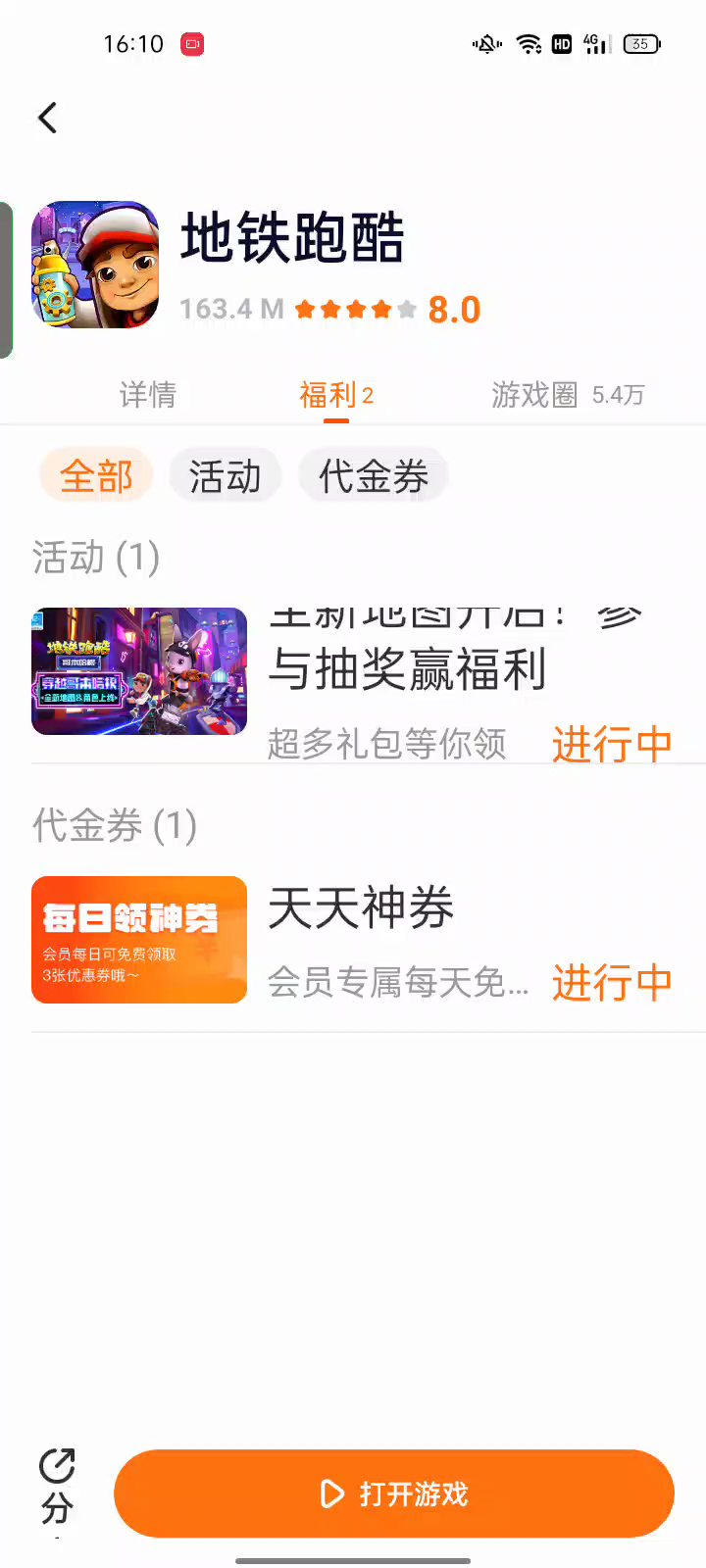Tap the 打开游戏 button
The image size is (706, 1568).
394,1494
